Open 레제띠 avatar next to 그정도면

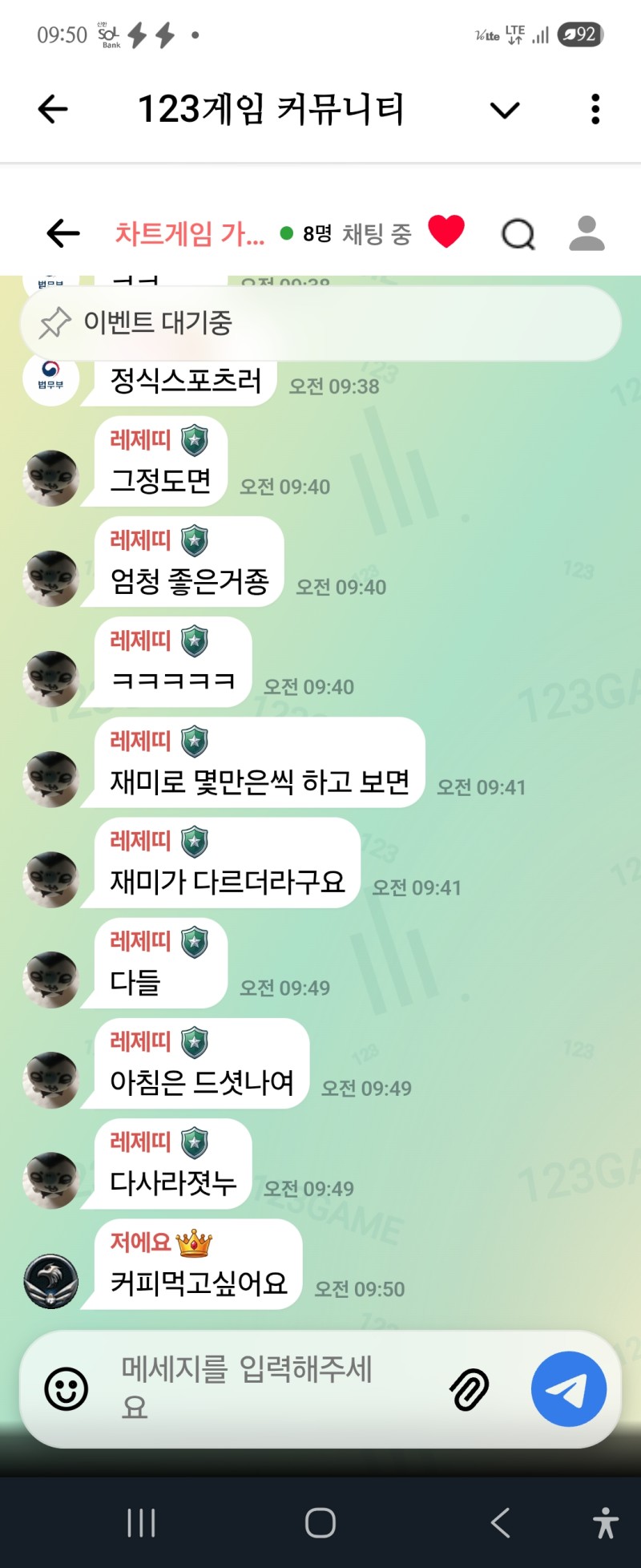tap(52, 478)
